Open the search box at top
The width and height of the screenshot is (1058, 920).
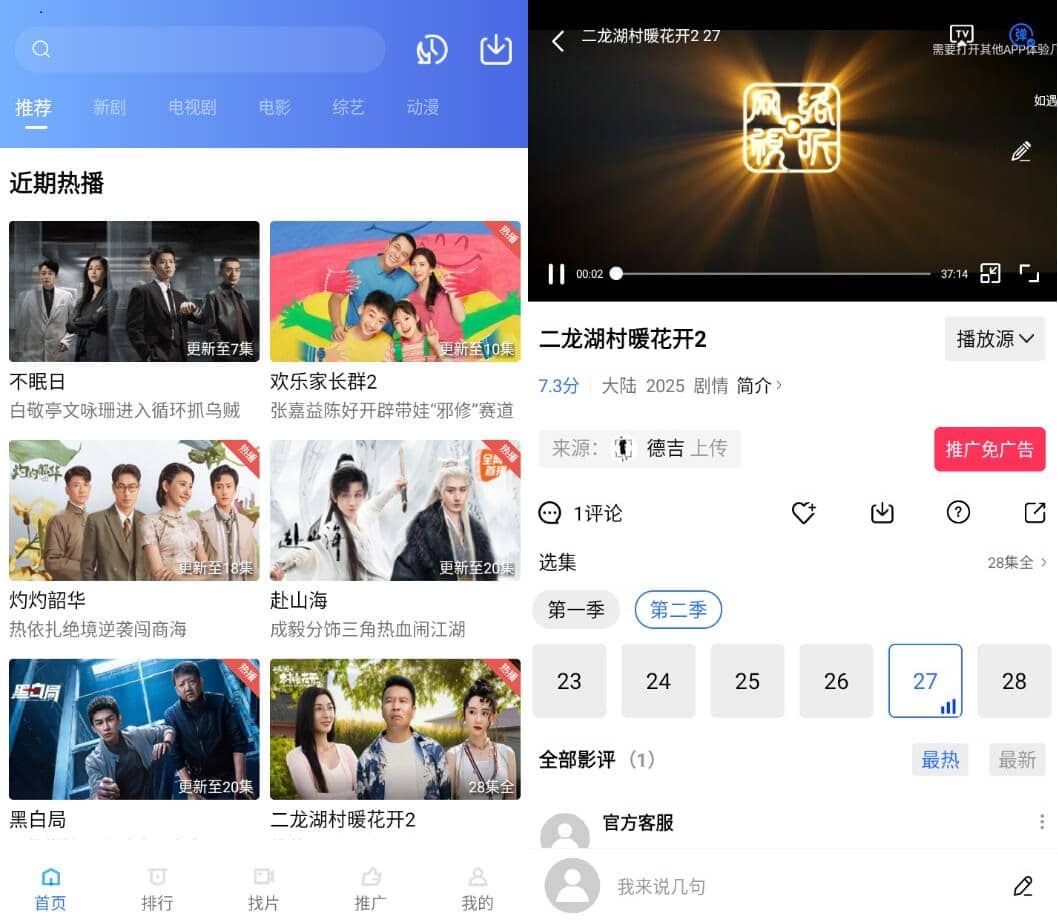(x=200, y=49)
